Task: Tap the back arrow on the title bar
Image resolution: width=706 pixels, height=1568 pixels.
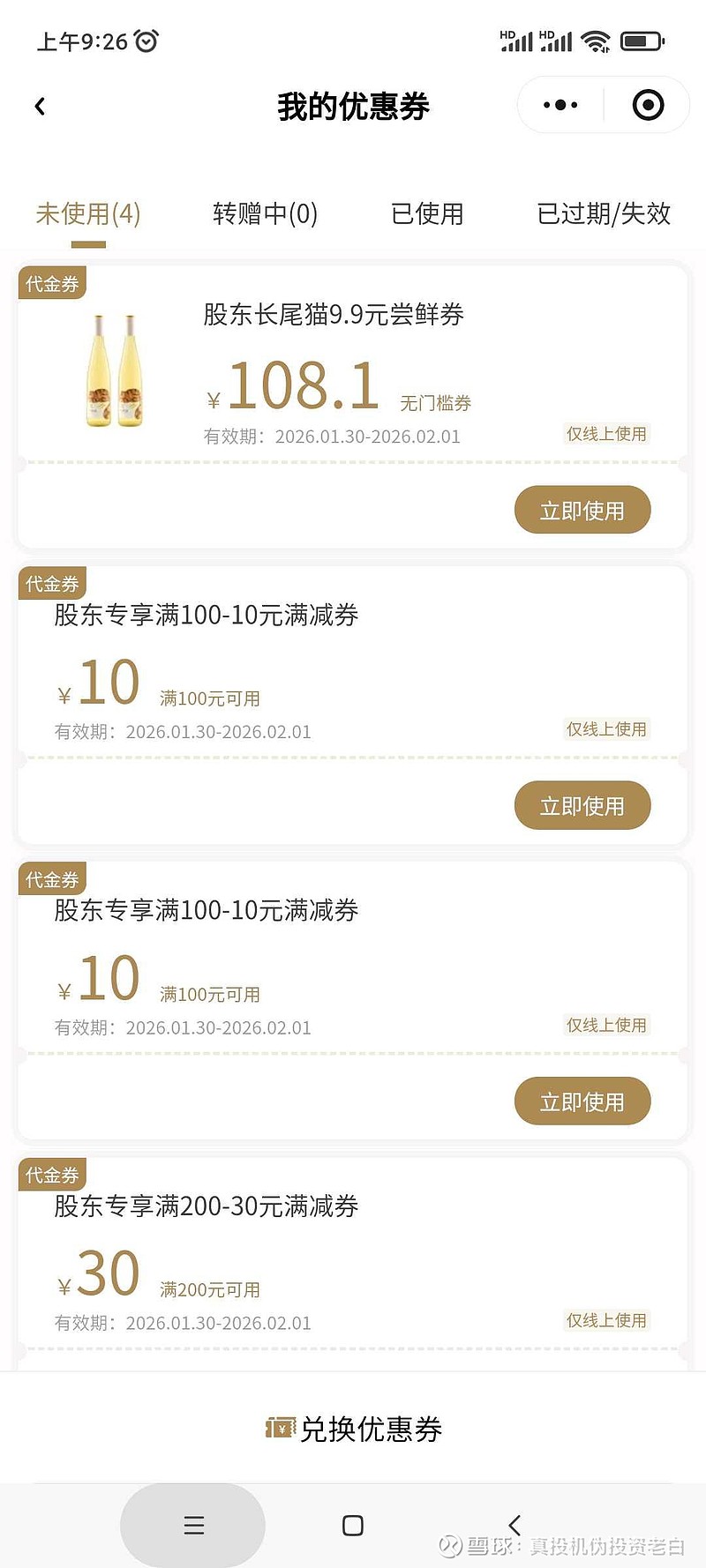Action: pos(40,105)
